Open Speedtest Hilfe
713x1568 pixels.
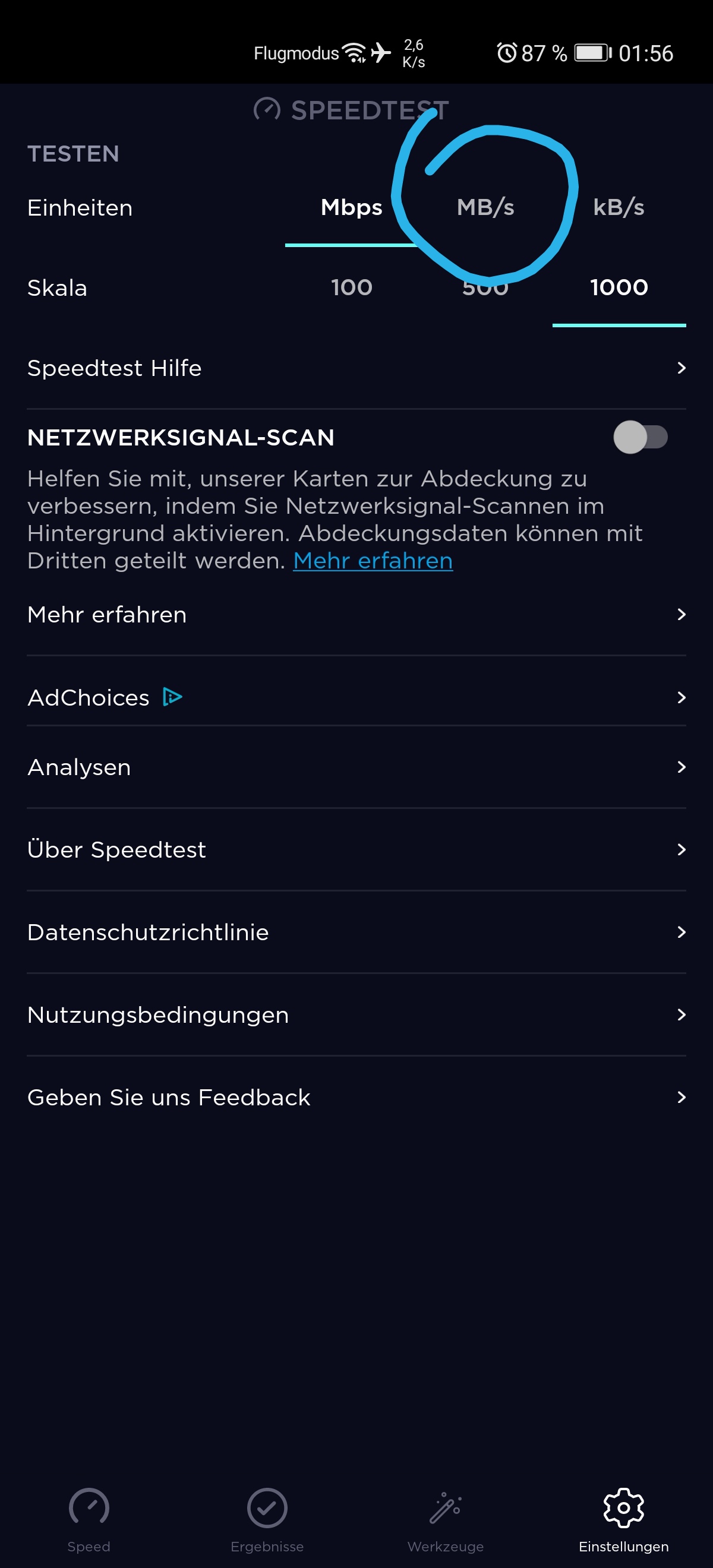point(356,368)
